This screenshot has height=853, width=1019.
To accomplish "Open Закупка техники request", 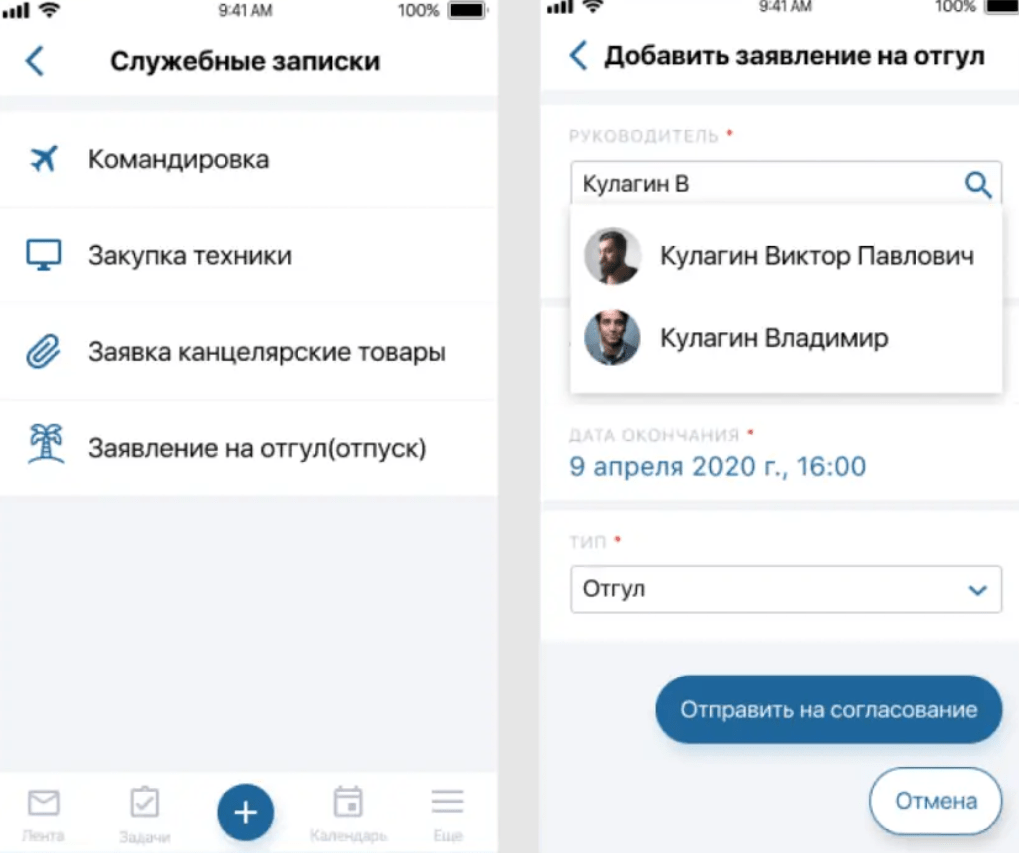I will click(189, 255).
